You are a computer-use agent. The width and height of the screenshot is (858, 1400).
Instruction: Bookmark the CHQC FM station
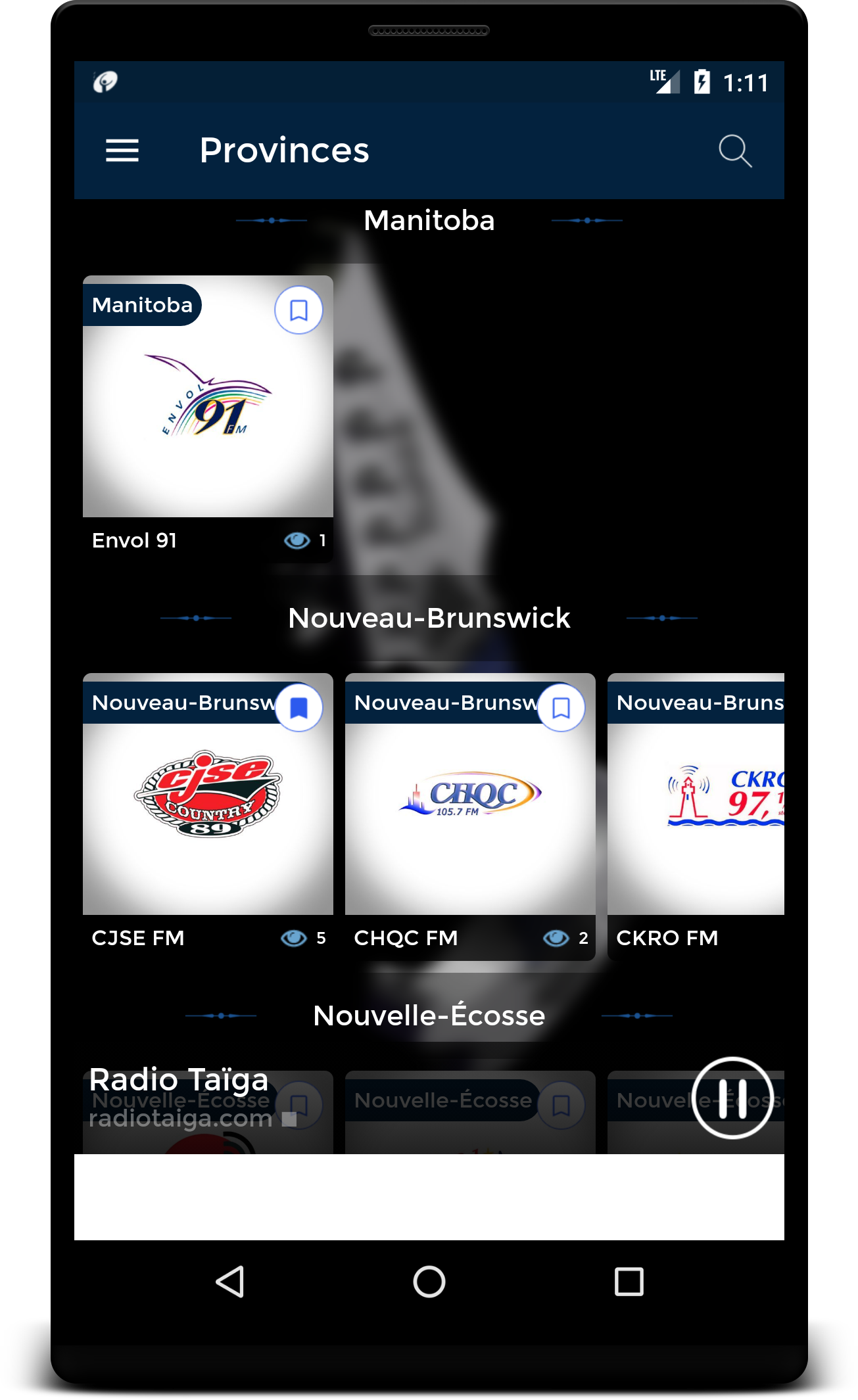point(561,708)
